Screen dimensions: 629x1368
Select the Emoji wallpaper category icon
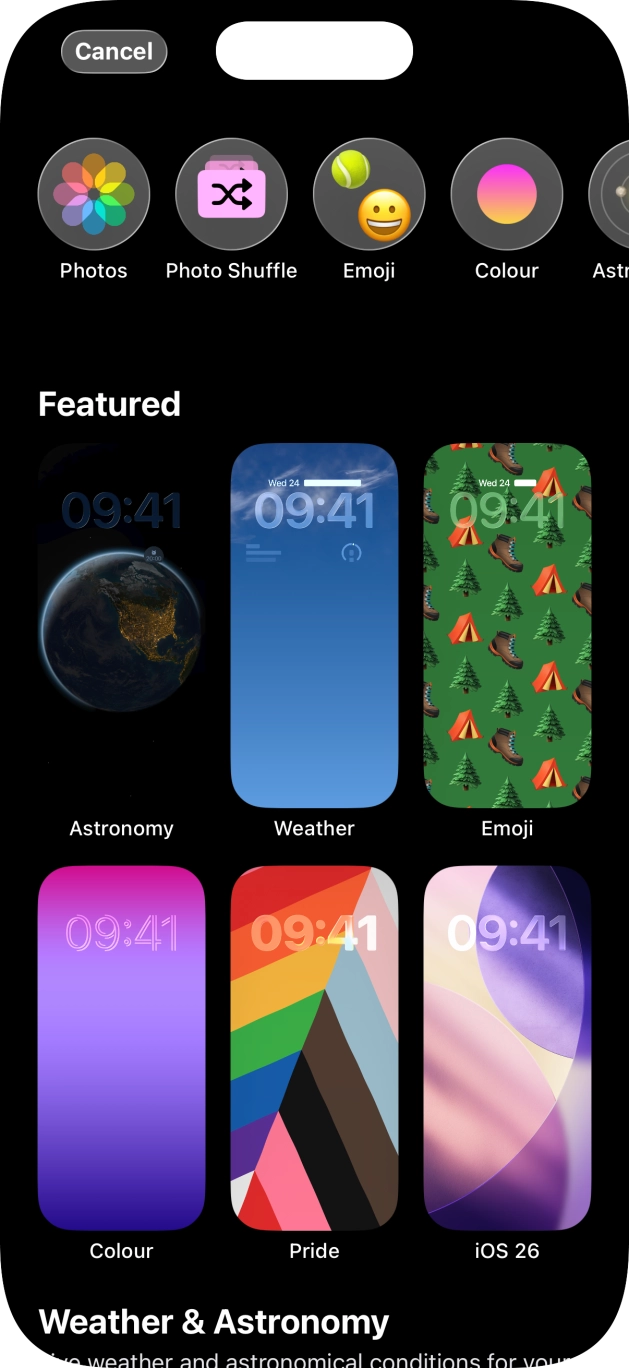coord(369,194)
